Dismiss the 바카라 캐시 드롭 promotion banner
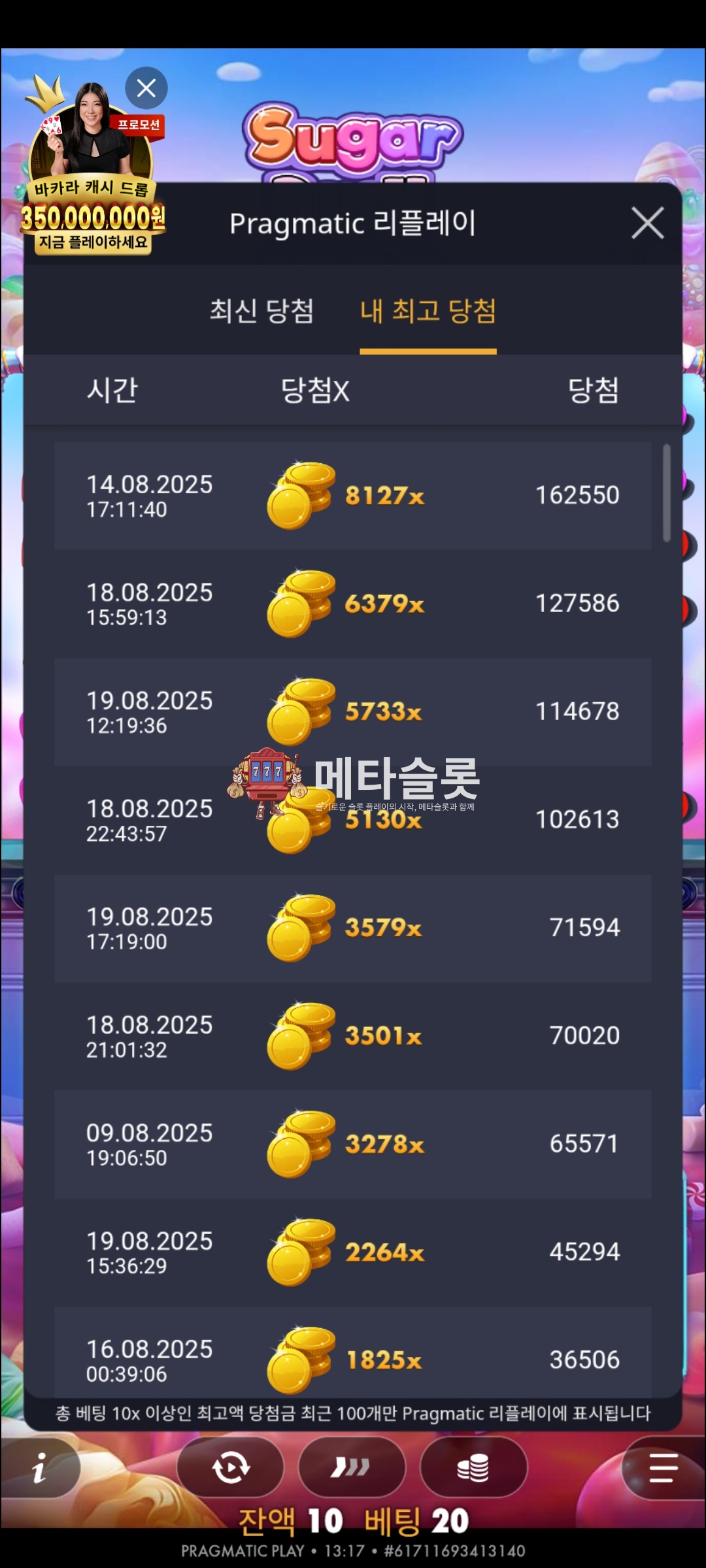Screen dimensions: 706x1568 [x=146, y=88]
